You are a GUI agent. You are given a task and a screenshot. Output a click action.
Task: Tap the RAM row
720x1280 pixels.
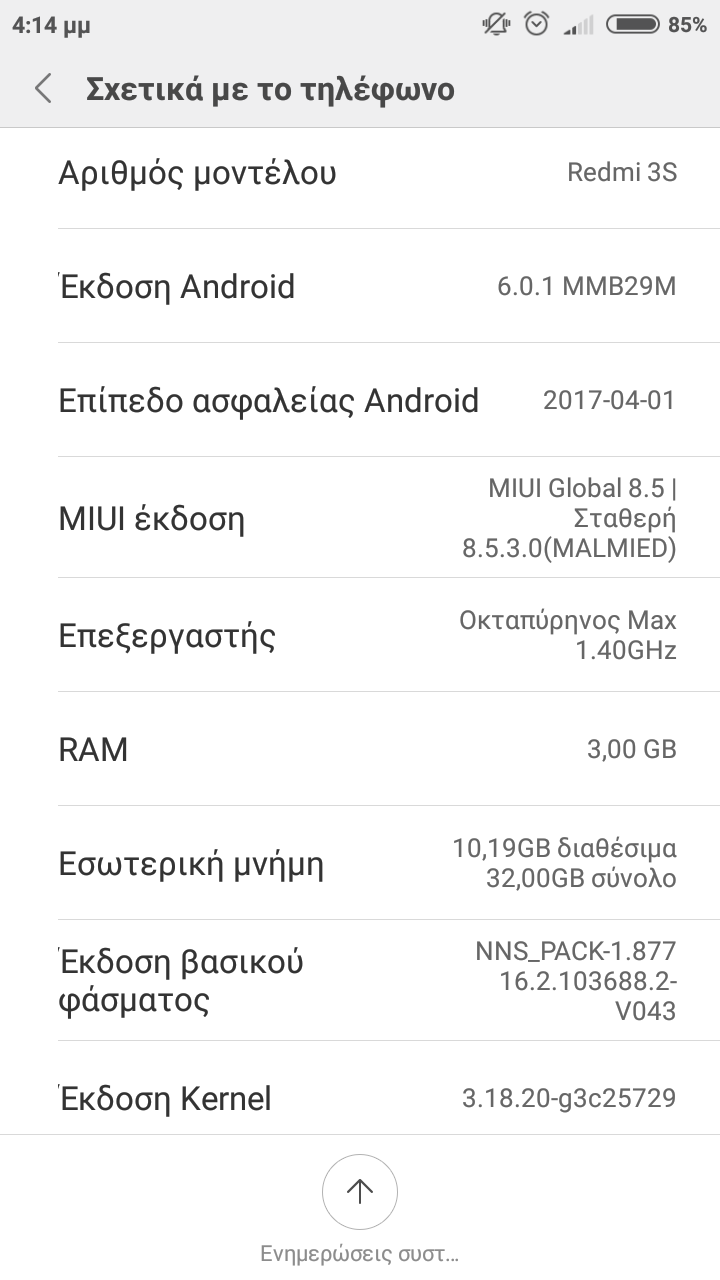pos(360,749)
